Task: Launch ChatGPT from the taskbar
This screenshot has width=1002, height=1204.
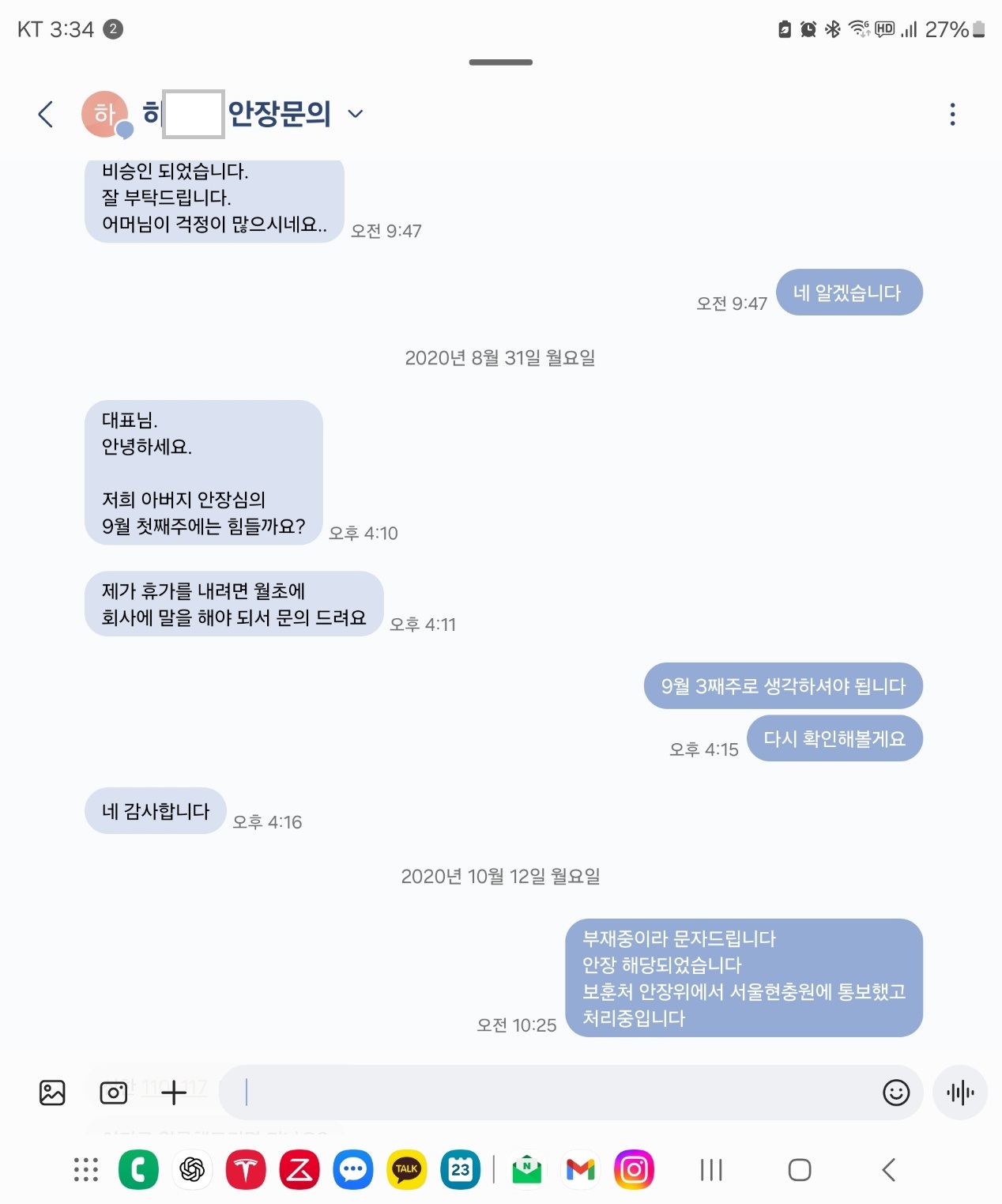Action: click(192, 1169)
